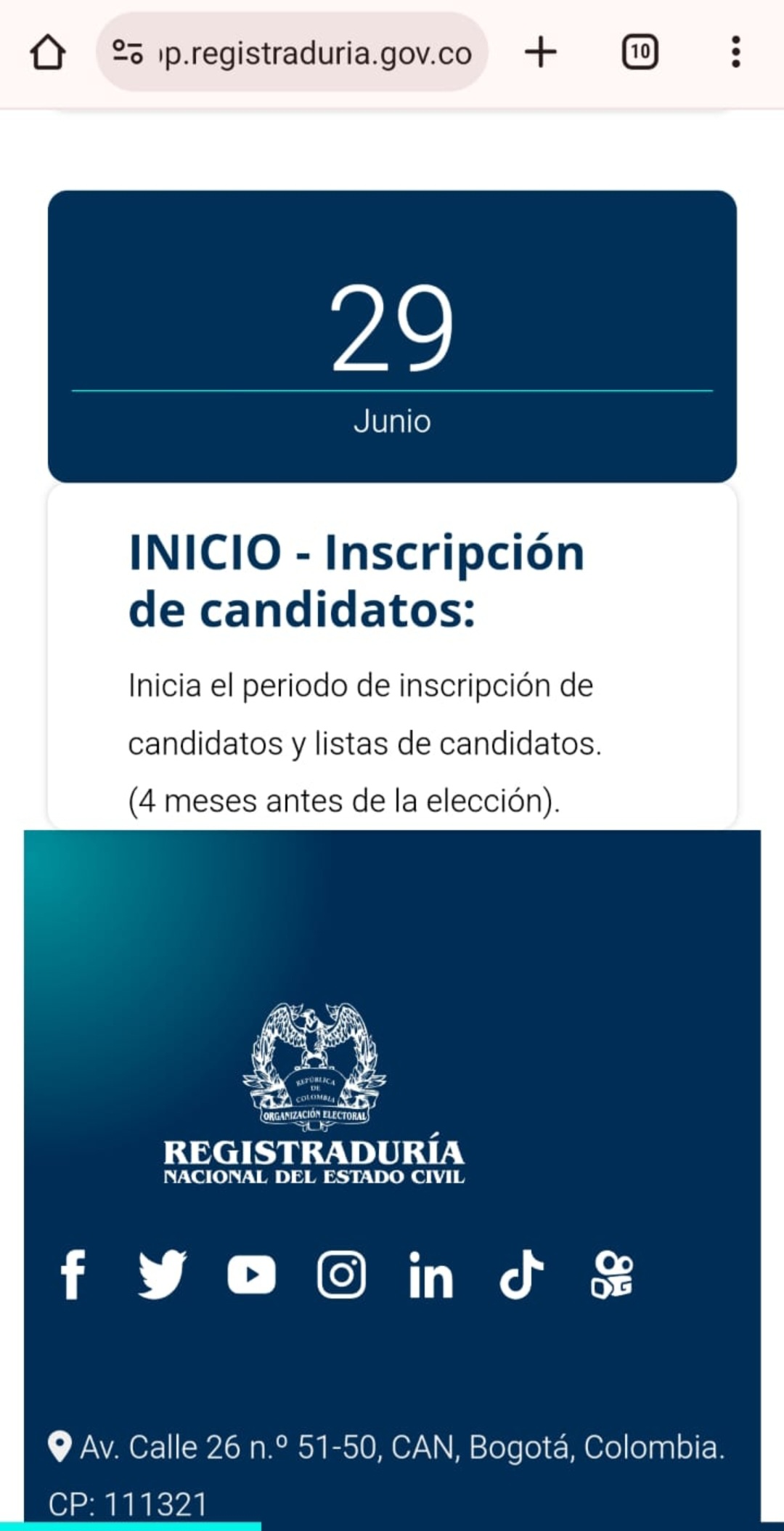Tap the Kwai icon in the footer
The width and height of the screenshot is (784, 1531).
point(612,1275)
